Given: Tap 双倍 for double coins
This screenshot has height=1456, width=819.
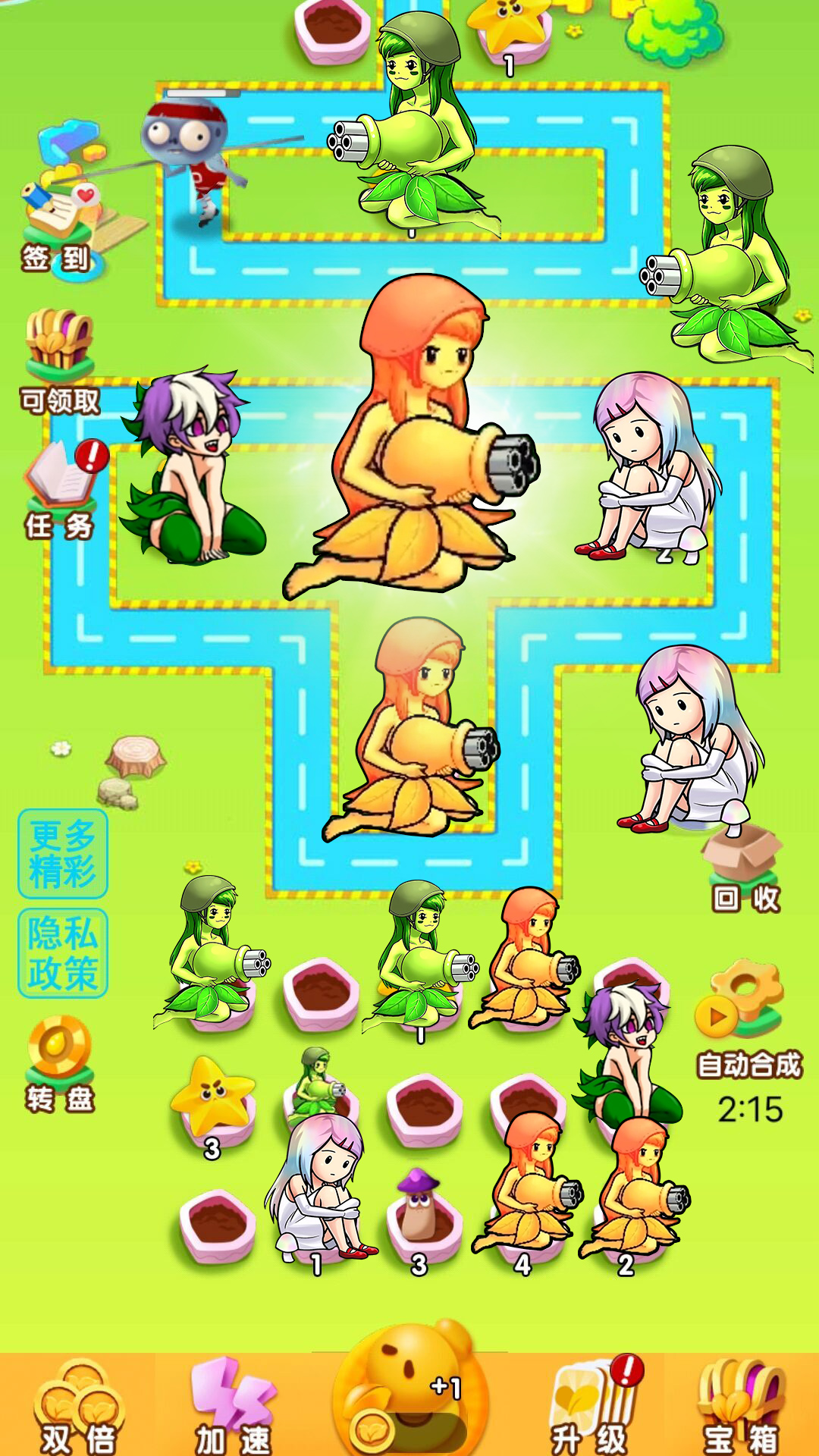Looking at the screenshot, I should pyautogui.click(x=78, y=1407).
